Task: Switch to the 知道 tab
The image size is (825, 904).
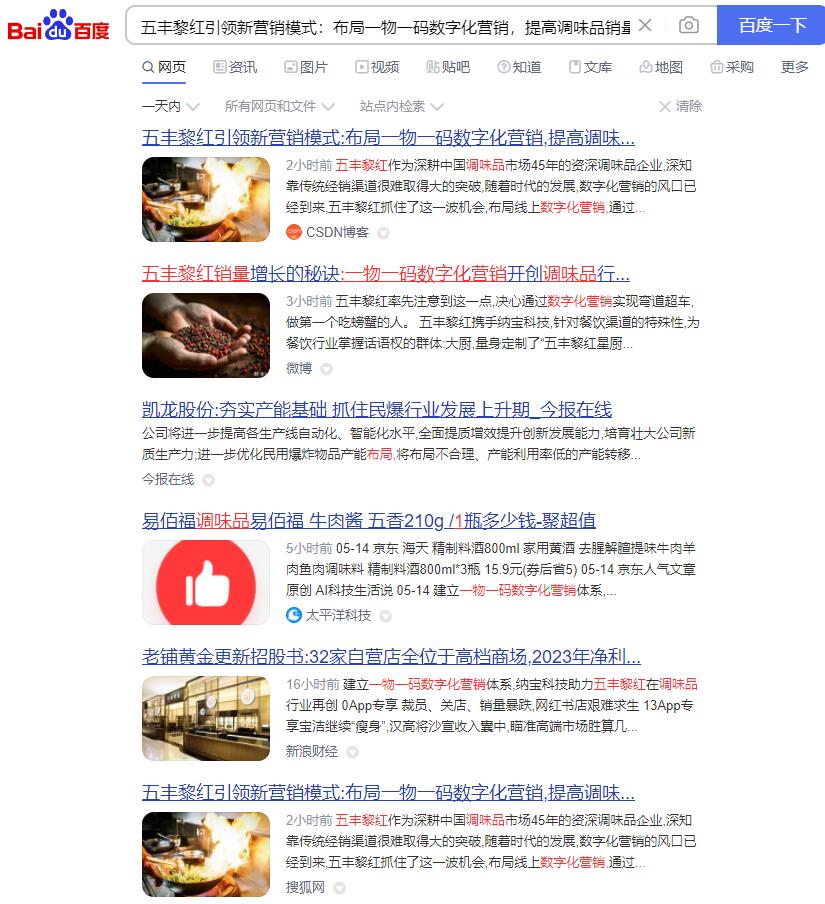Action: (519, 67)
